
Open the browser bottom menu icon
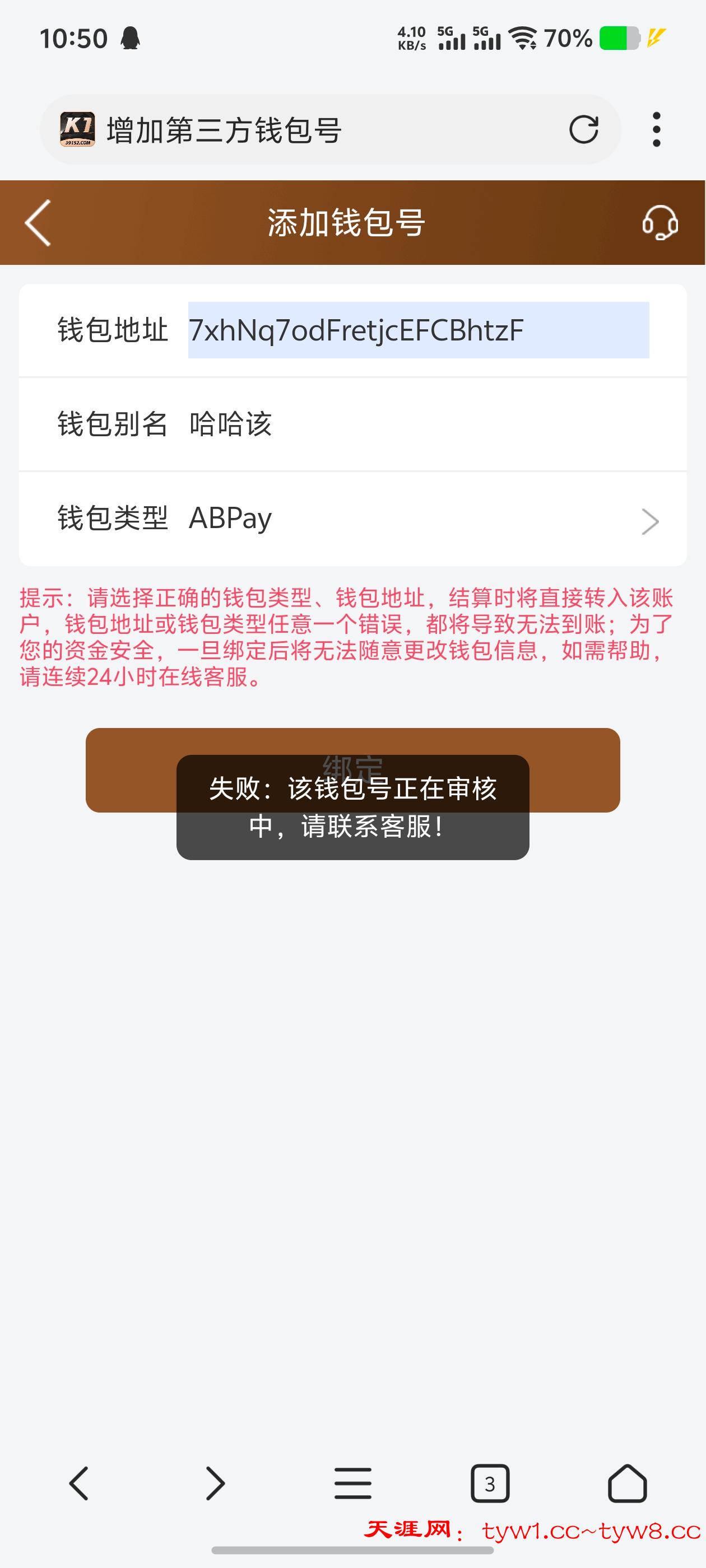click(352, 1483)
